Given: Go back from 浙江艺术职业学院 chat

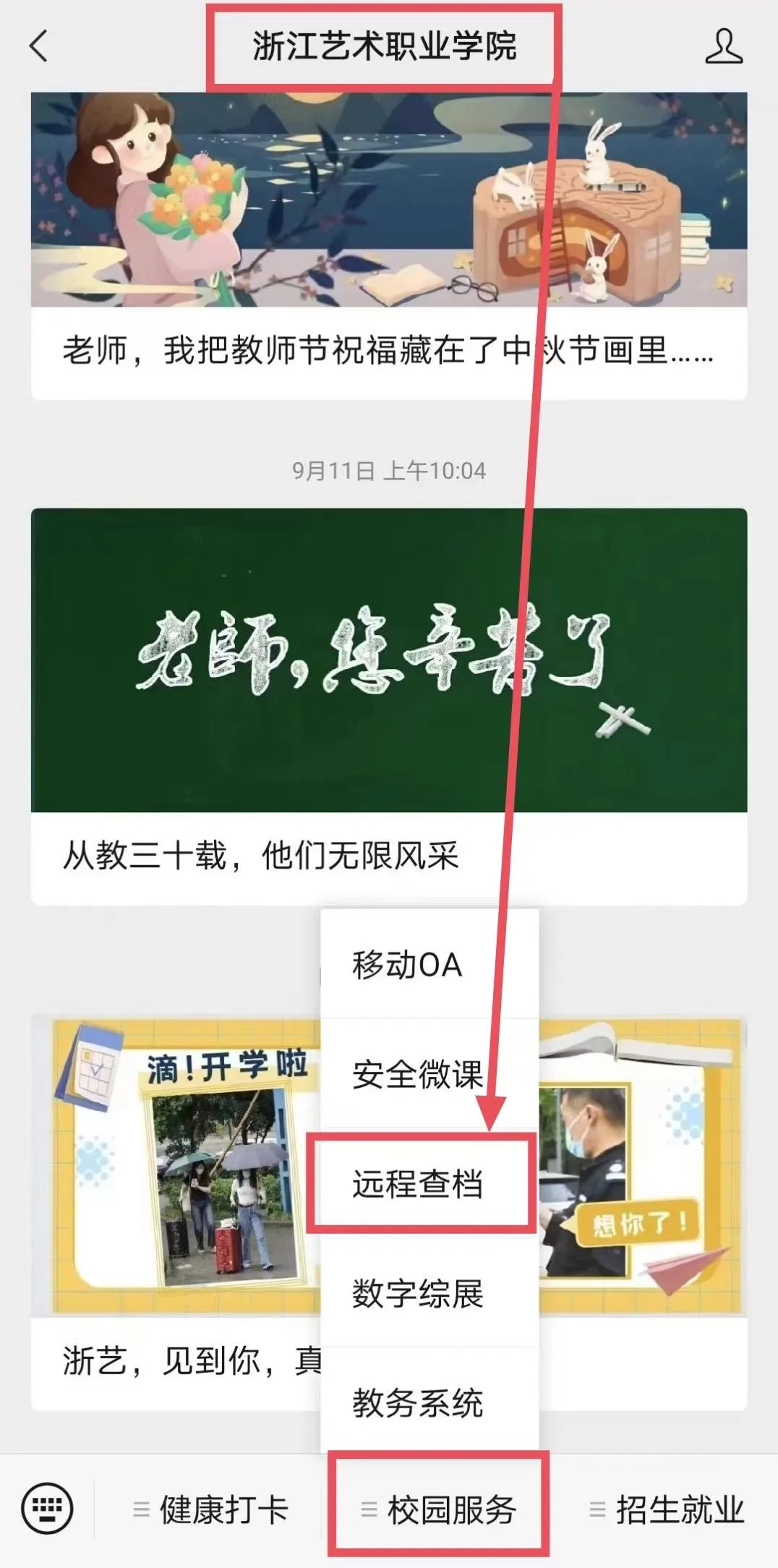Looking at the screenshot, I should coord(39,47).
